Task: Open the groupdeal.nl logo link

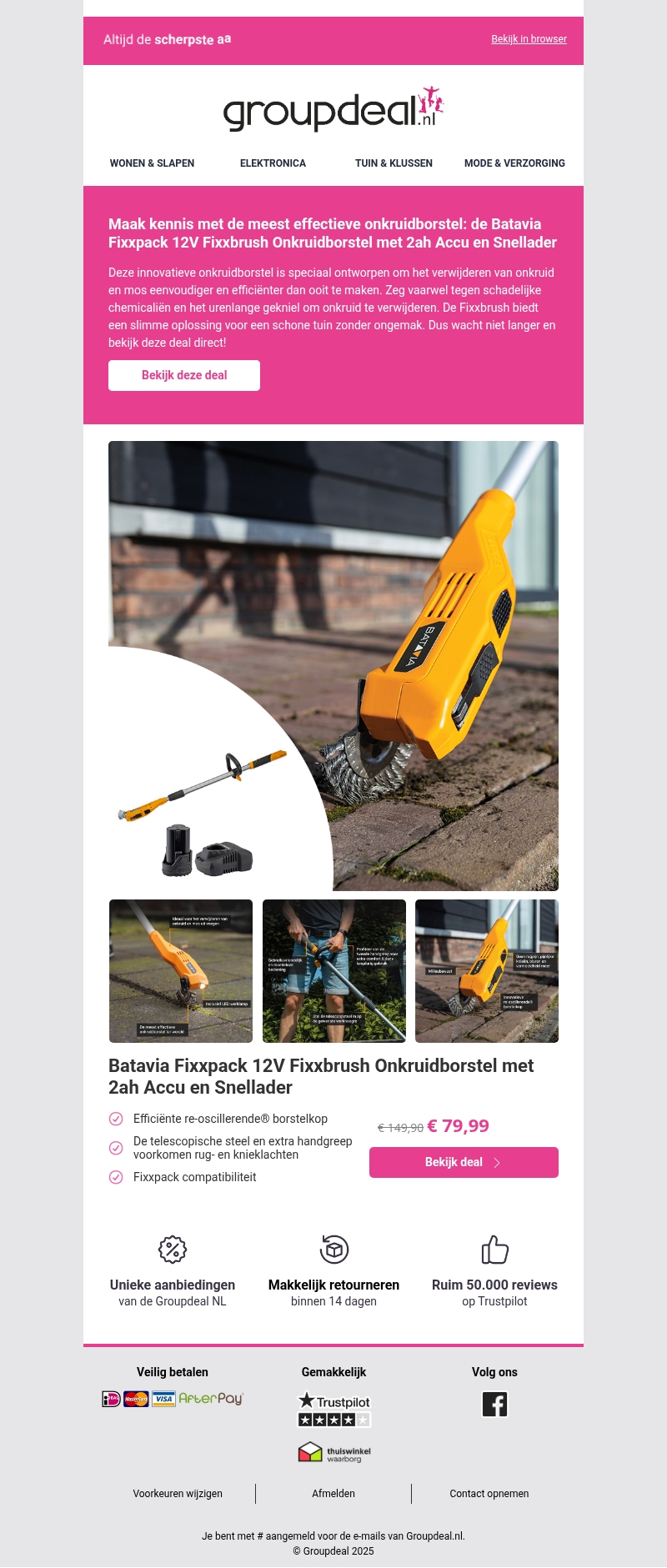Action: (333, 109)
